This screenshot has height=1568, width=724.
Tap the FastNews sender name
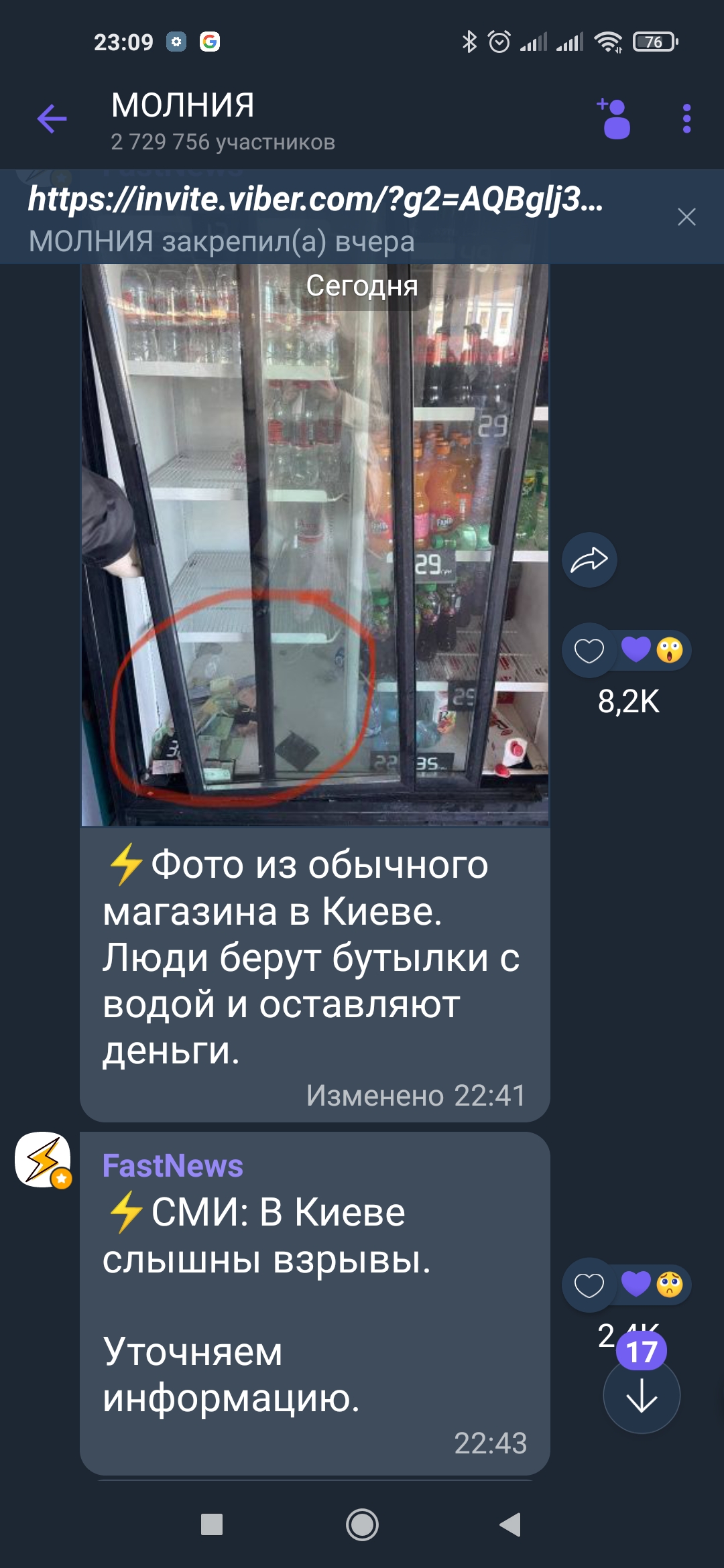point(172,1166)
